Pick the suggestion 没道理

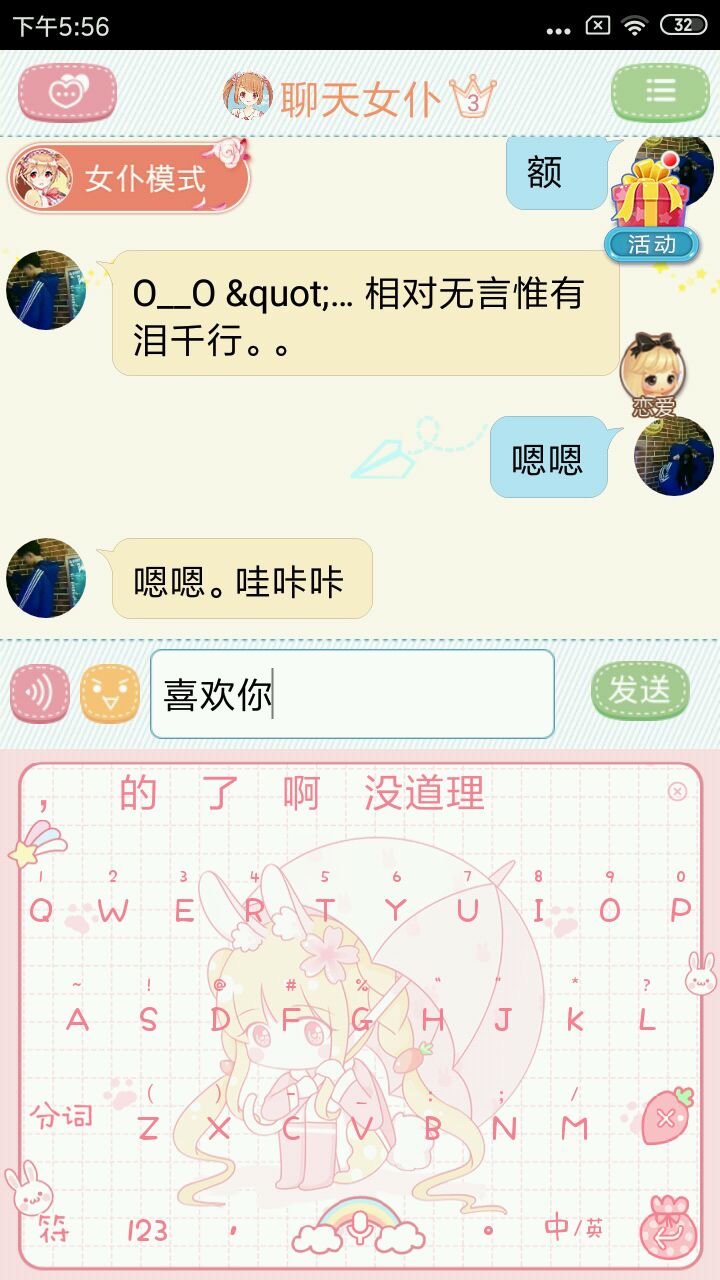pos(424,794)
